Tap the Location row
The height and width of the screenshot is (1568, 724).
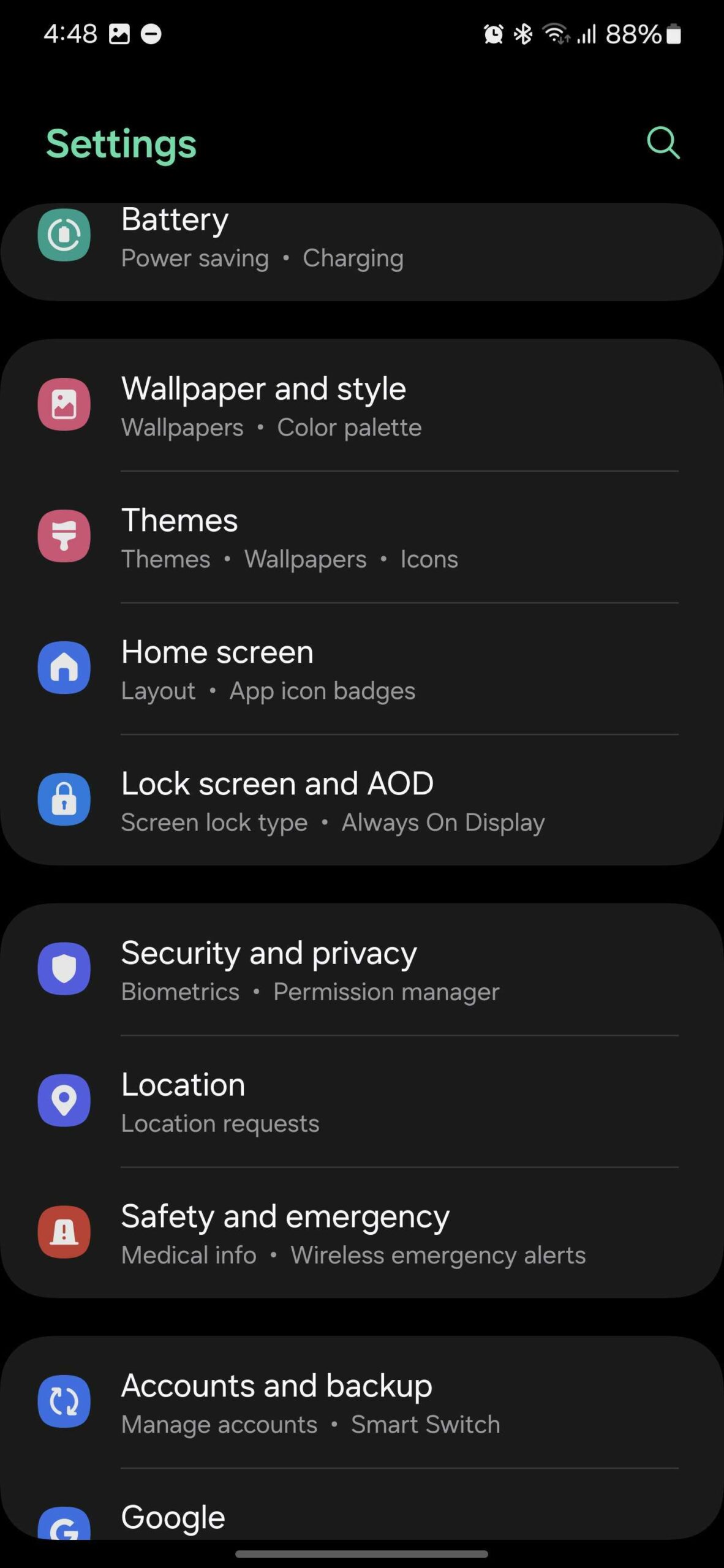point(361,1101)
